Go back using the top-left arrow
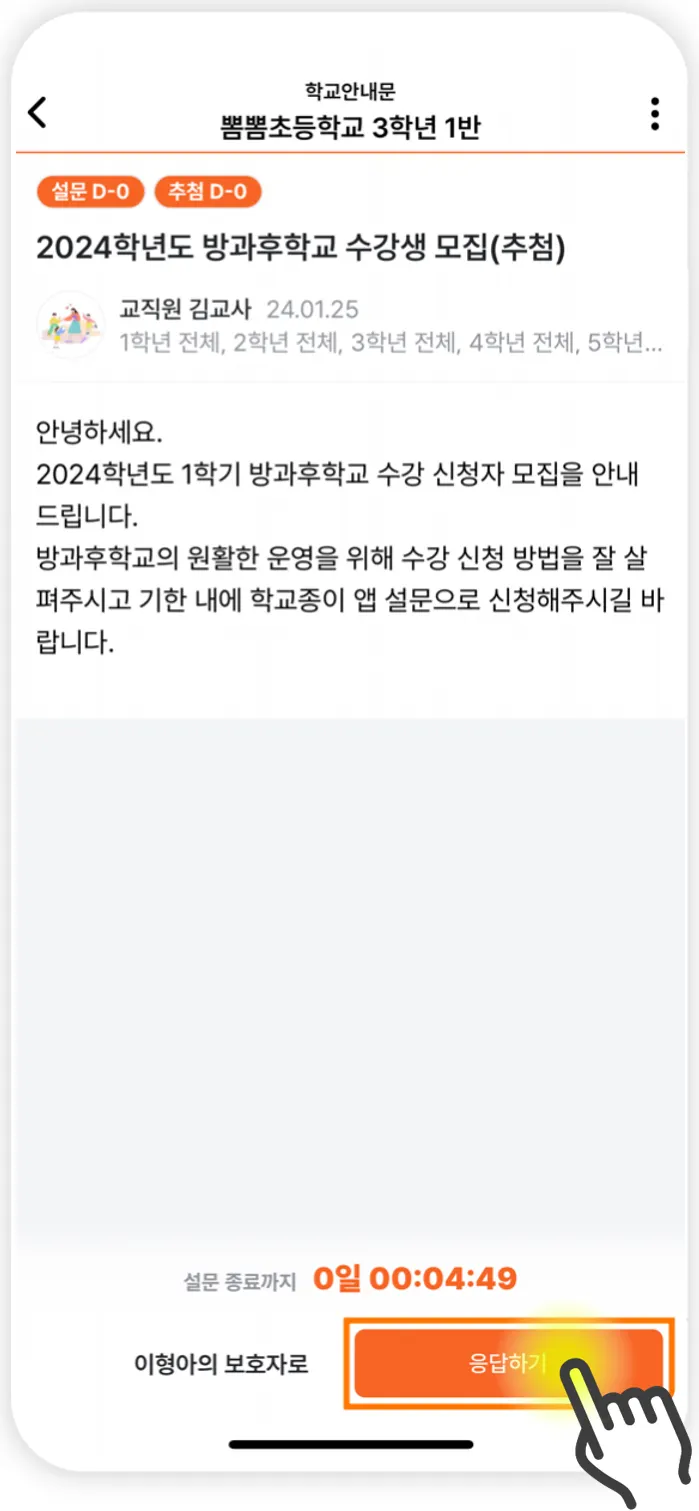The height and width of the screenshot is (1511, 699). pyautogui.click(x=37, y=113)
